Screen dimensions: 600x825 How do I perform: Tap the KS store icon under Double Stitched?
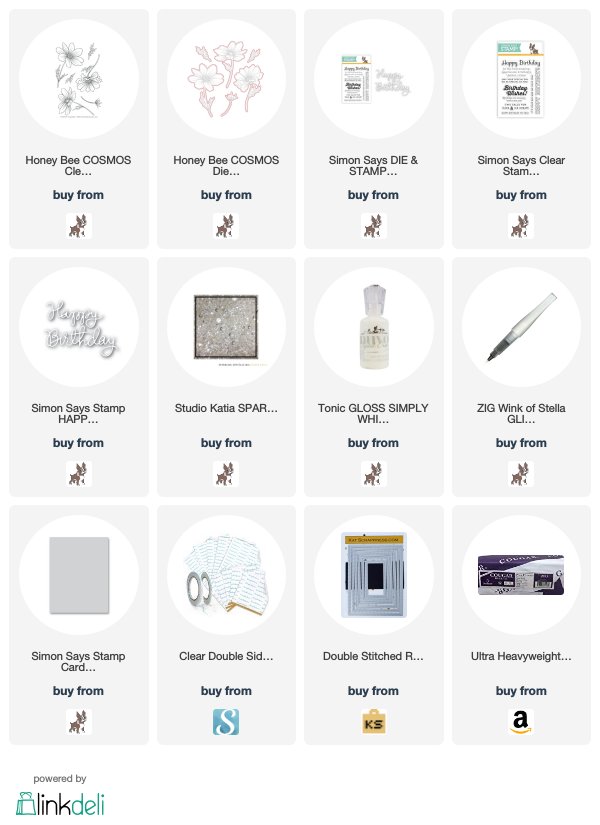pos(373,722)
